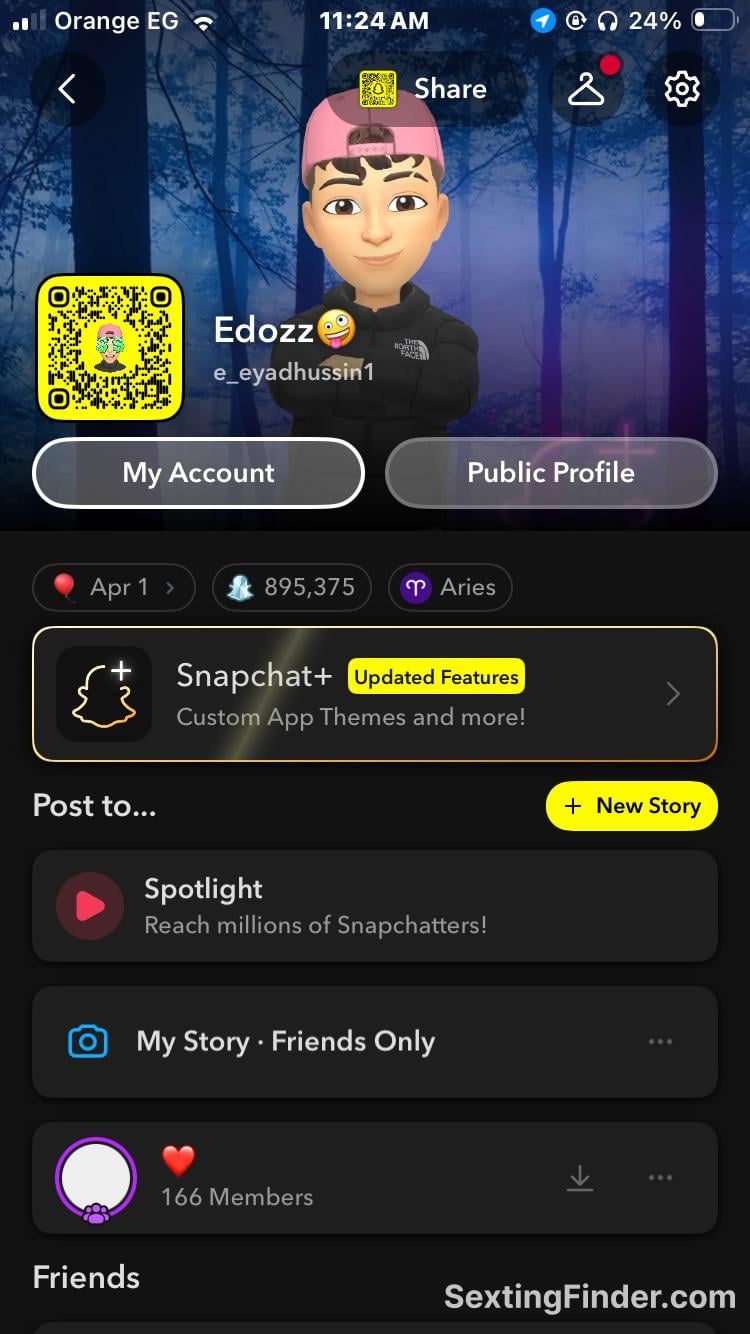Image resolution: width=750 pixels, height=1334 pixels.
Task: Share the profile via Share button
Action: click(x=425, y=89)
